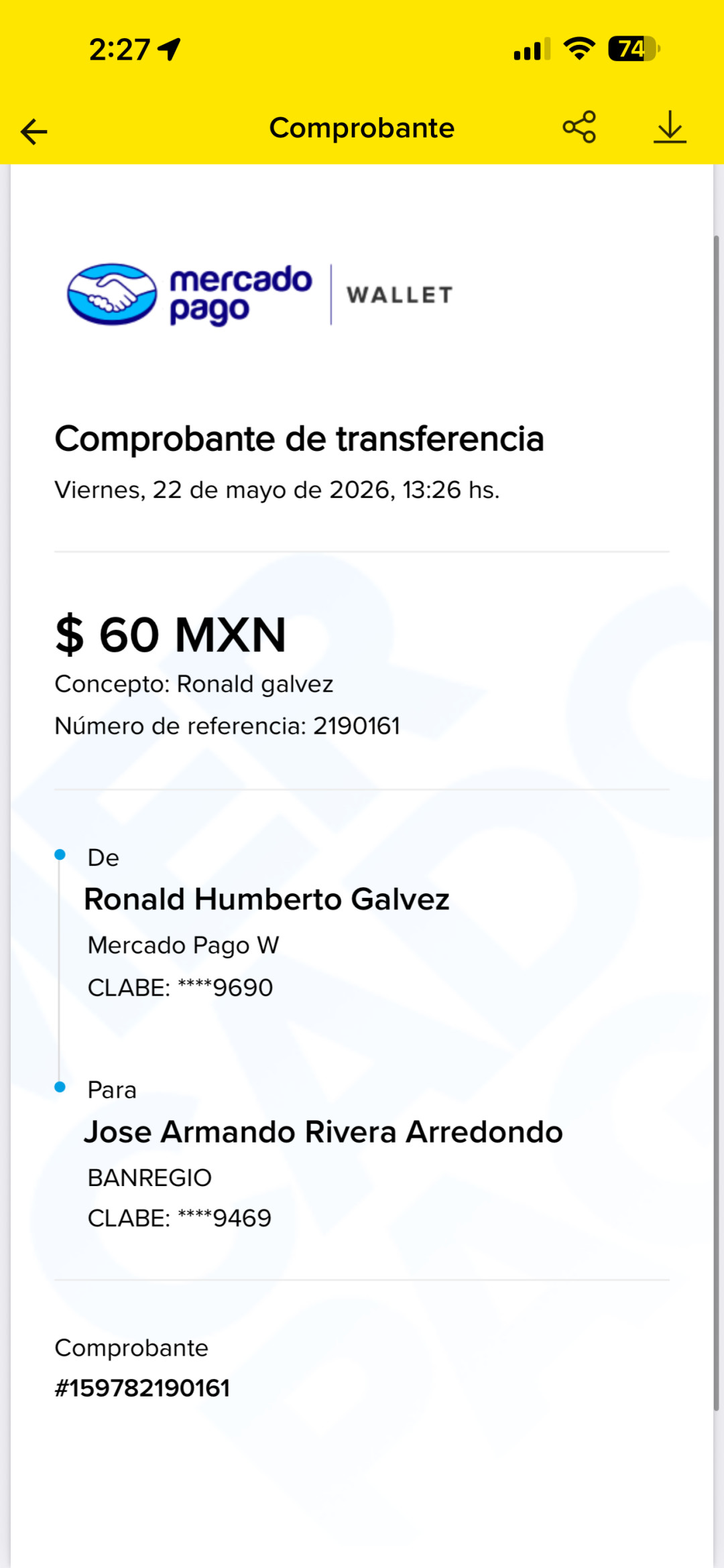Image resolution: width=724 pixels, height=1568 pixels.
Task: Share the transfer receipt
Action: [580, 127]
